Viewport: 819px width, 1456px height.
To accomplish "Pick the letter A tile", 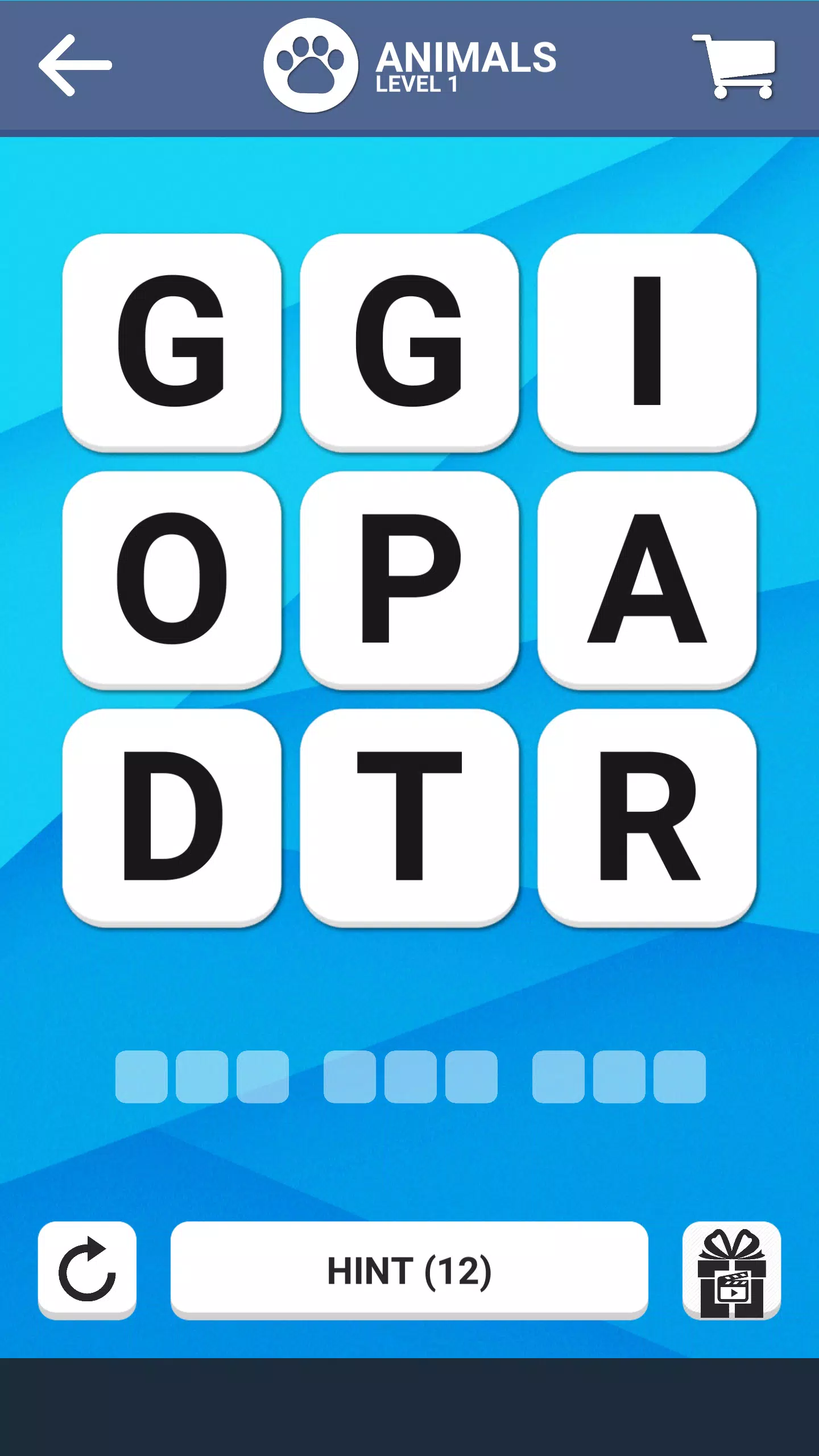I will pyautogui.click(x=647, y=579).
